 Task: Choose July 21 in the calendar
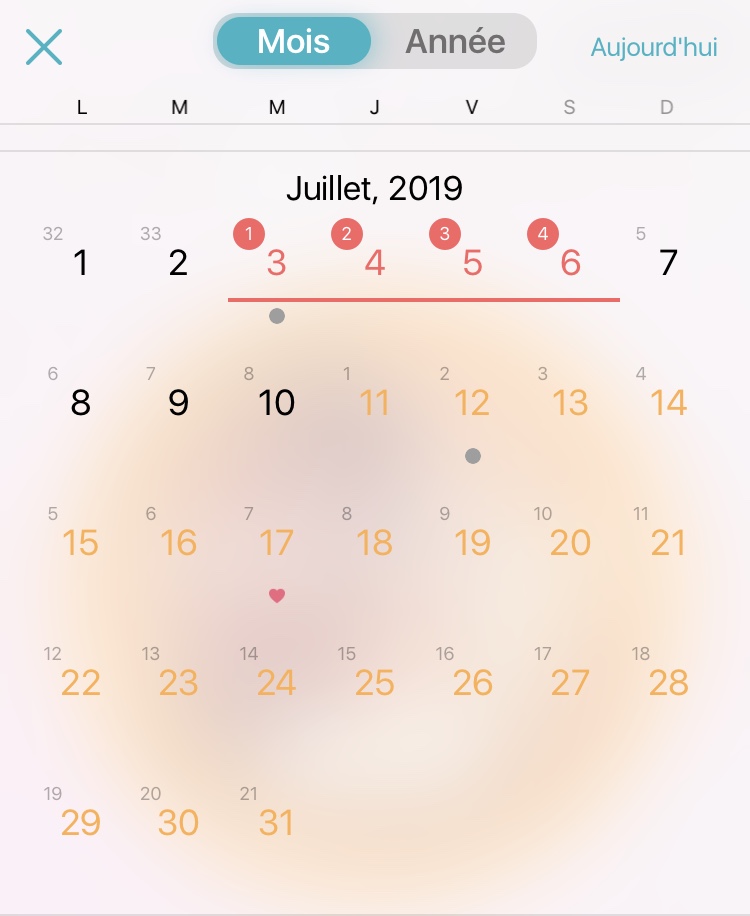668,543
